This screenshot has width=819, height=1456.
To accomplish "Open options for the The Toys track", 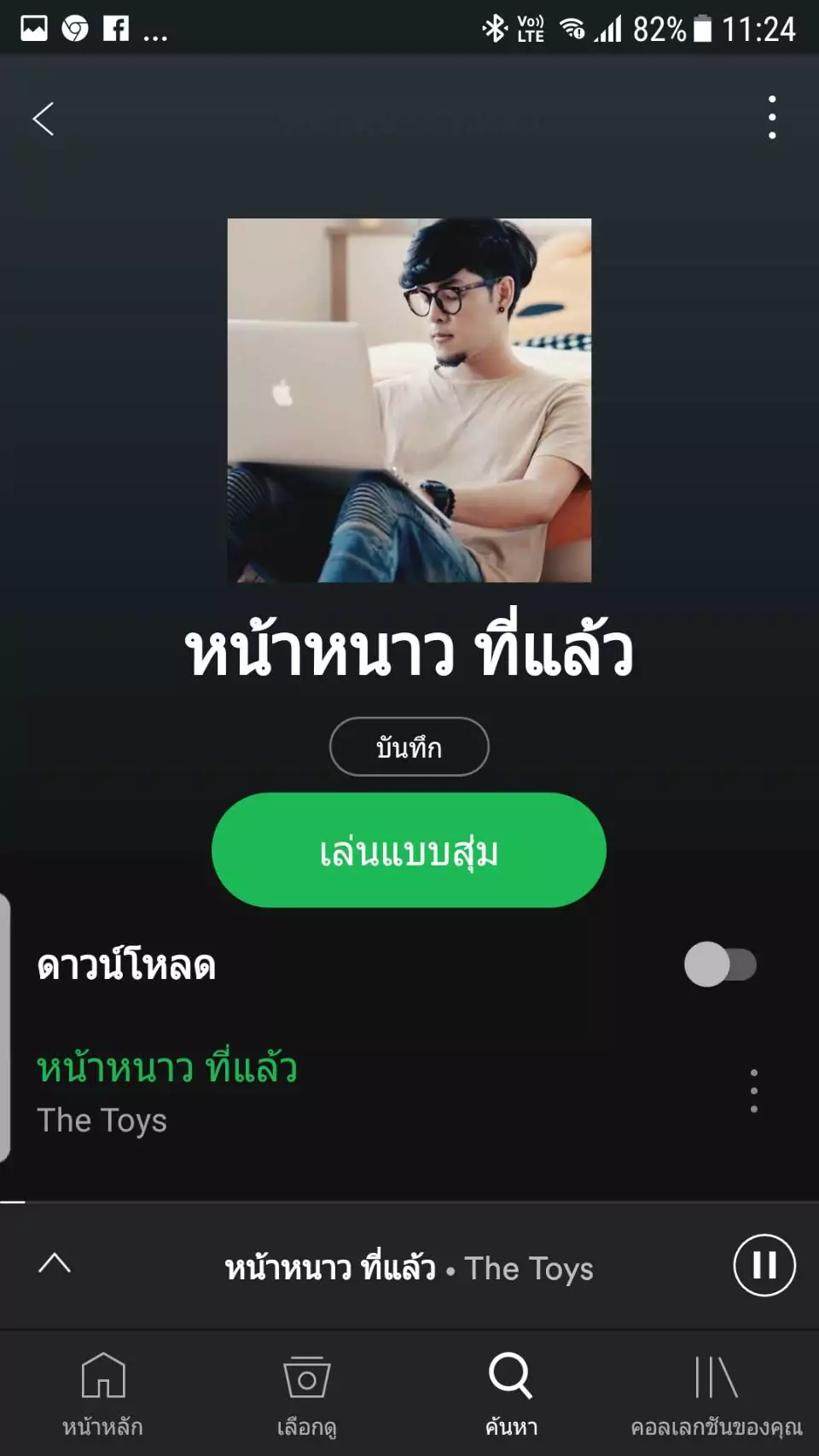I will pos(754,1091).
